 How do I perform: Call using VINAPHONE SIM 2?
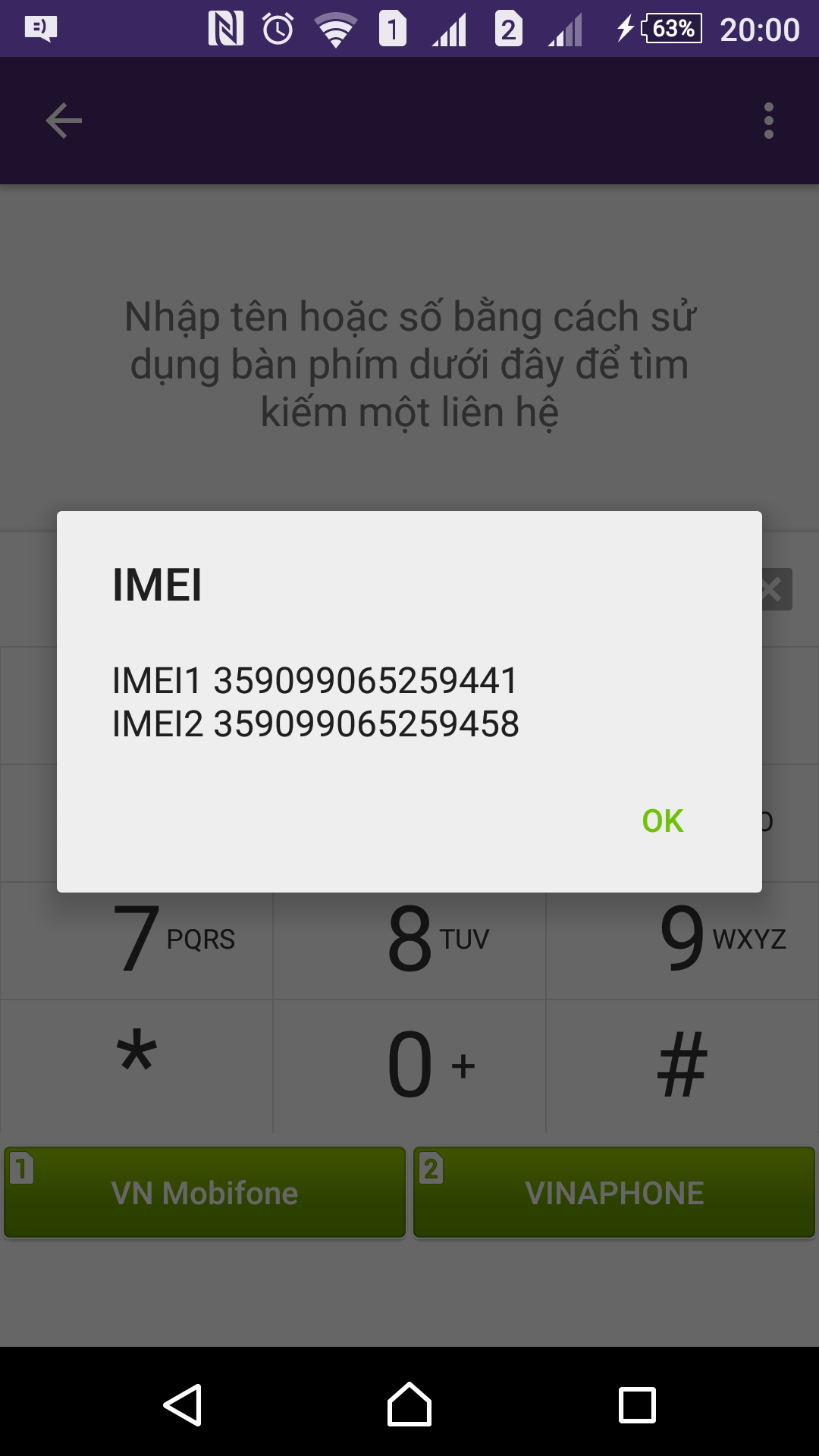click(614, 1193)
